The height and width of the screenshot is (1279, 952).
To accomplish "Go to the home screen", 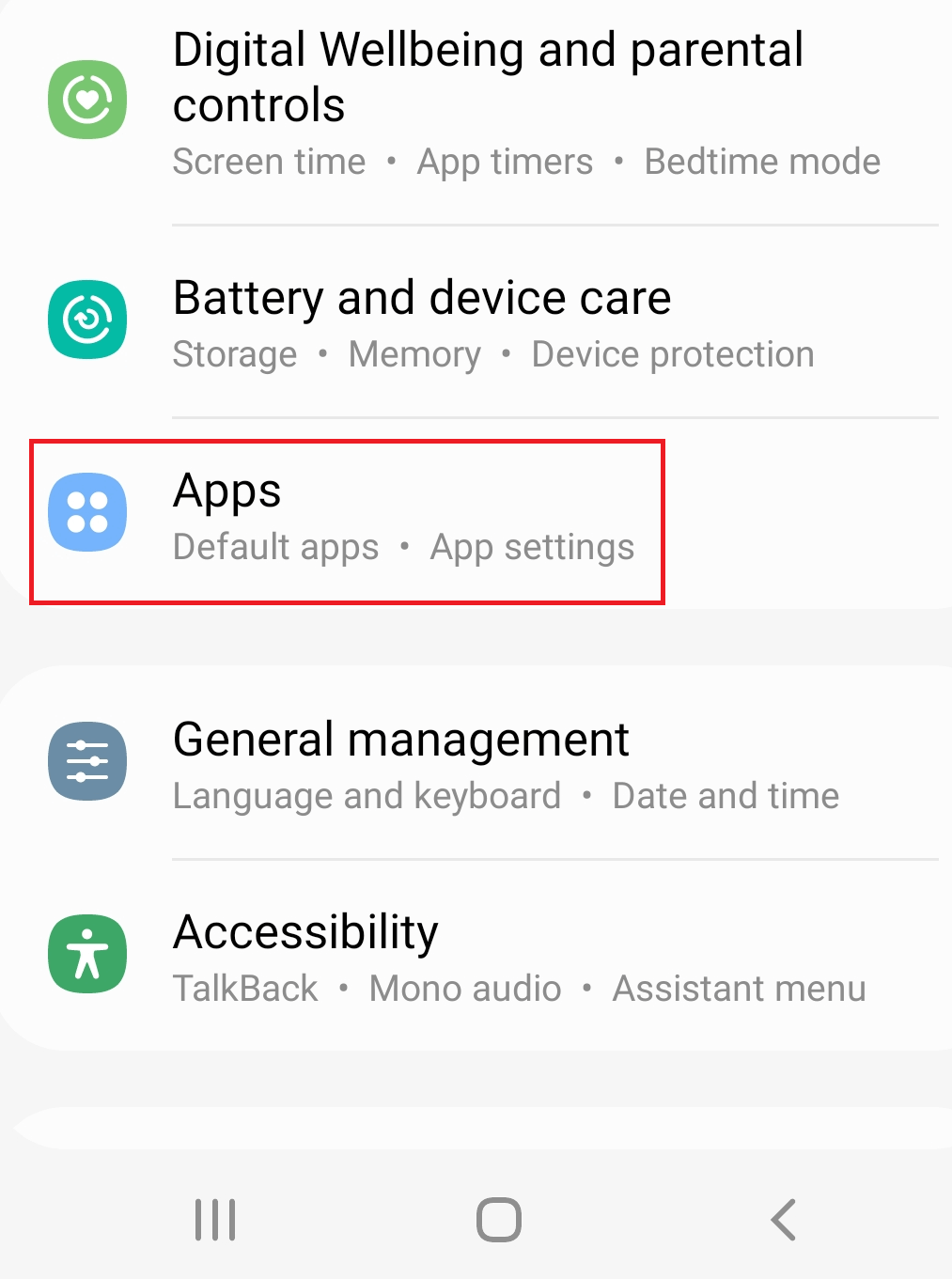I will 498,1220.
